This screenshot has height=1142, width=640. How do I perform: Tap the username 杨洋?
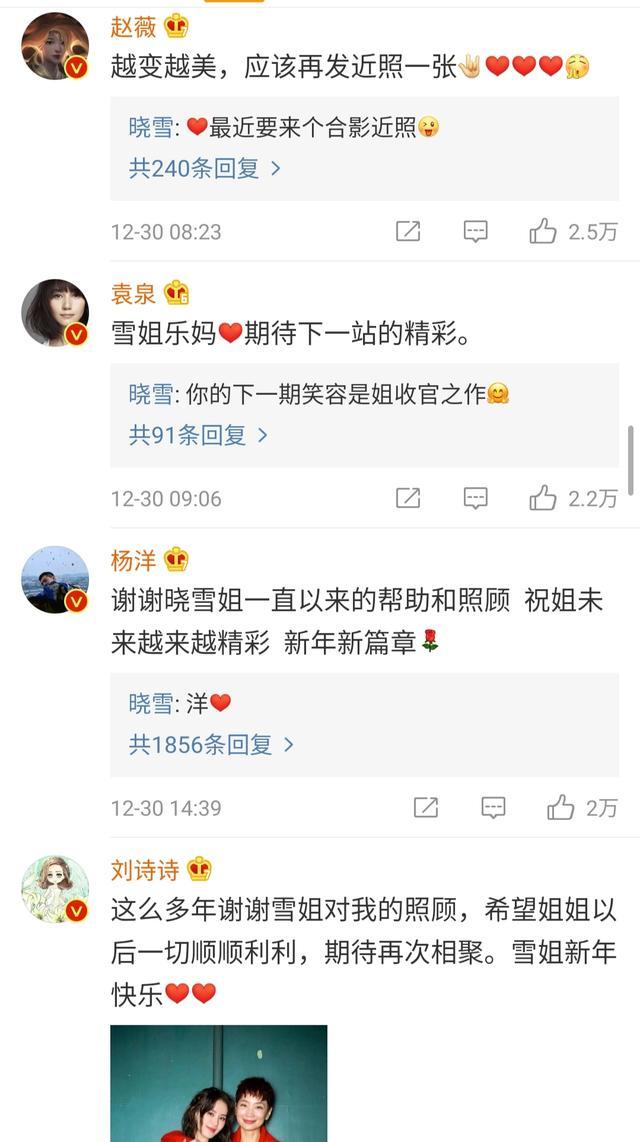[134, 560]
